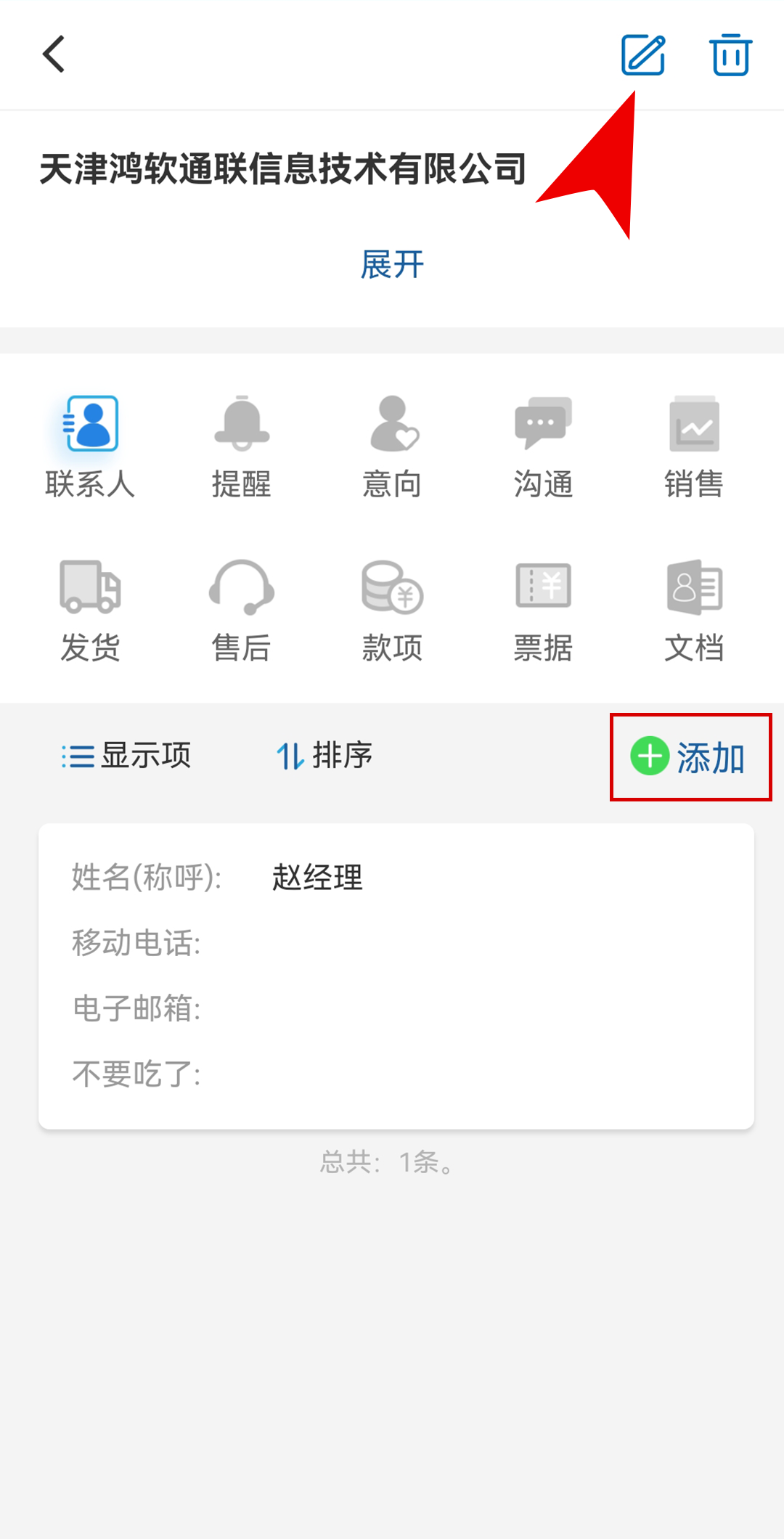Select the 票据 section
Viewport: 784px width, 1539px height.
point(543,611)
